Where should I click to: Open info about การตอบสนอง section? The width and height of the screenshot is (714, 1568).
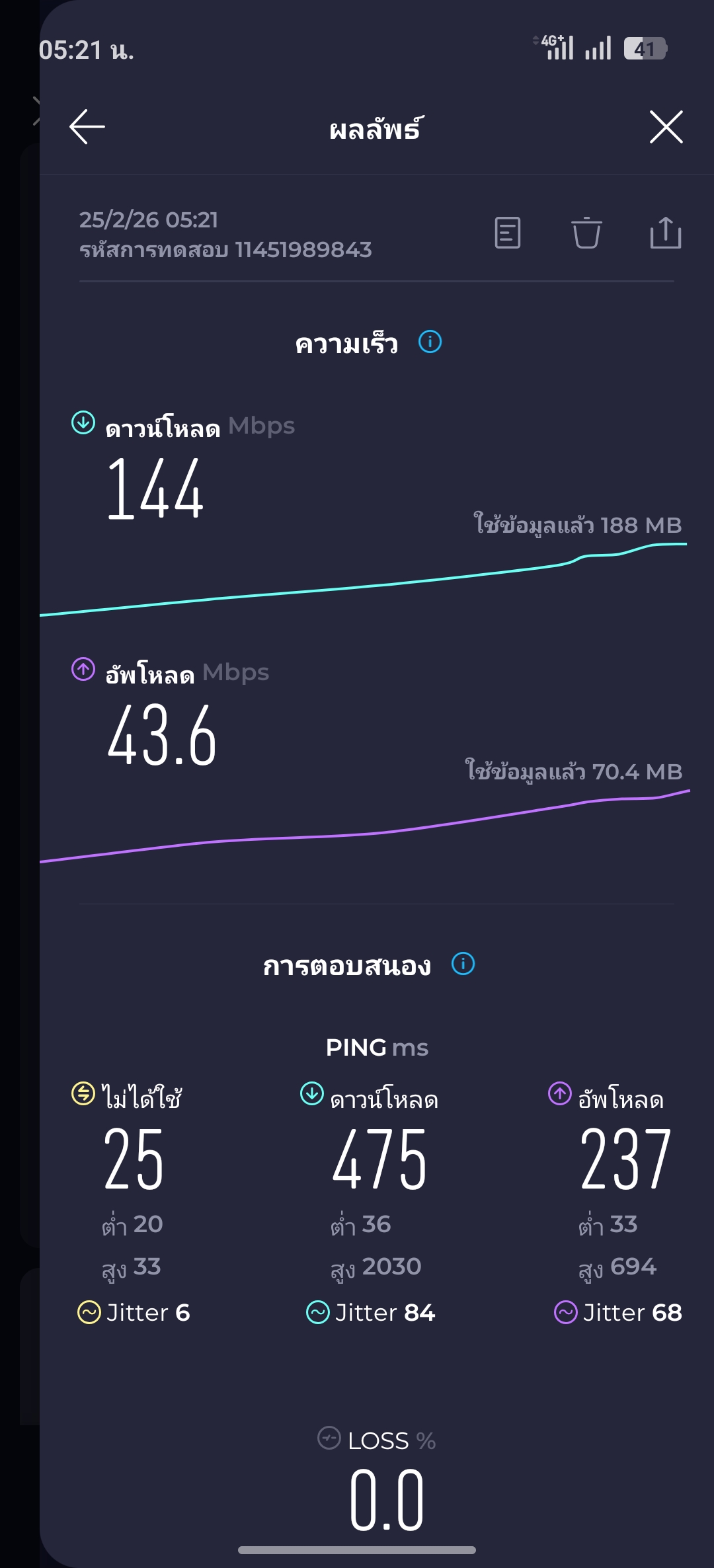click(x=463, y=964)
